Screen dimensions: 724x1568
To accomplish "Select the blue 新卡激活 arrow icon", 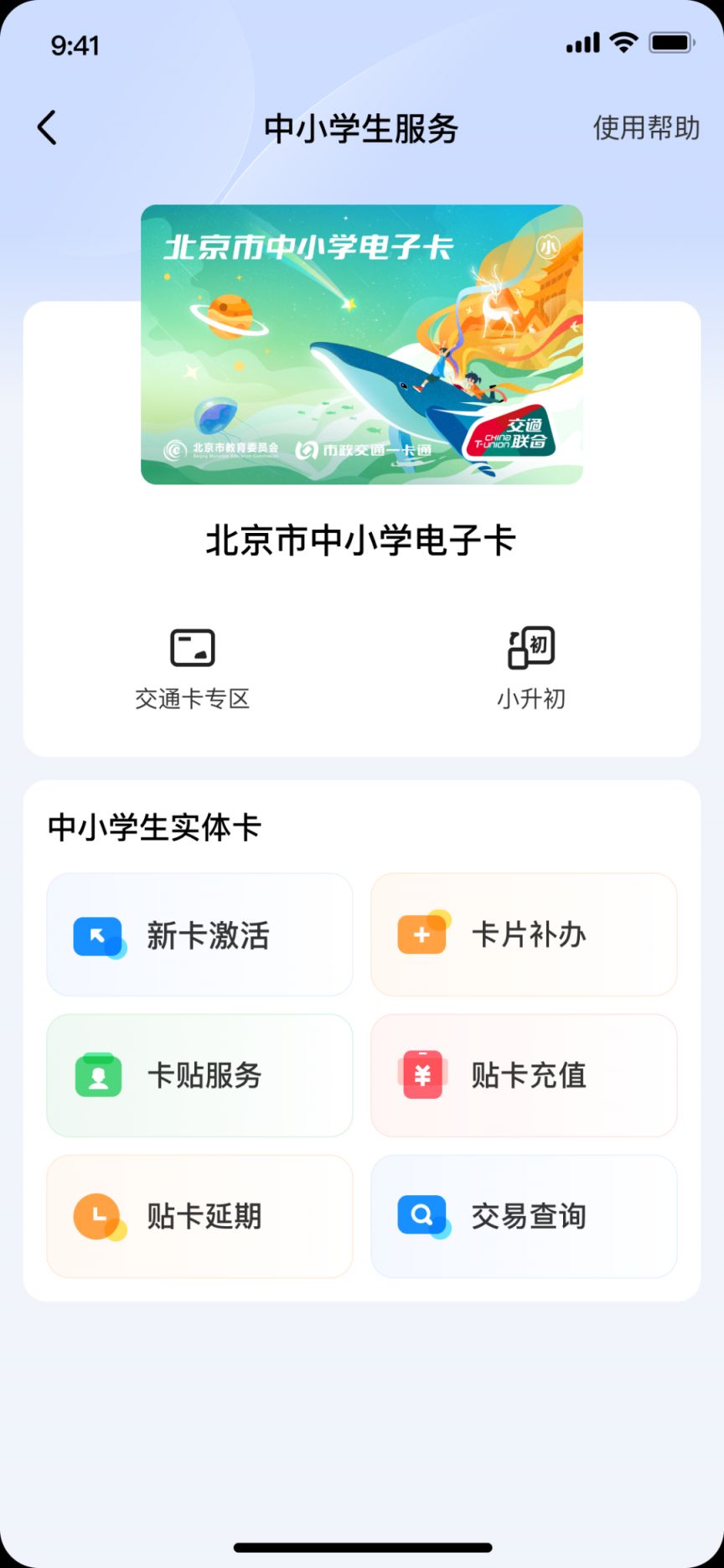I will (x=96, y=936).
